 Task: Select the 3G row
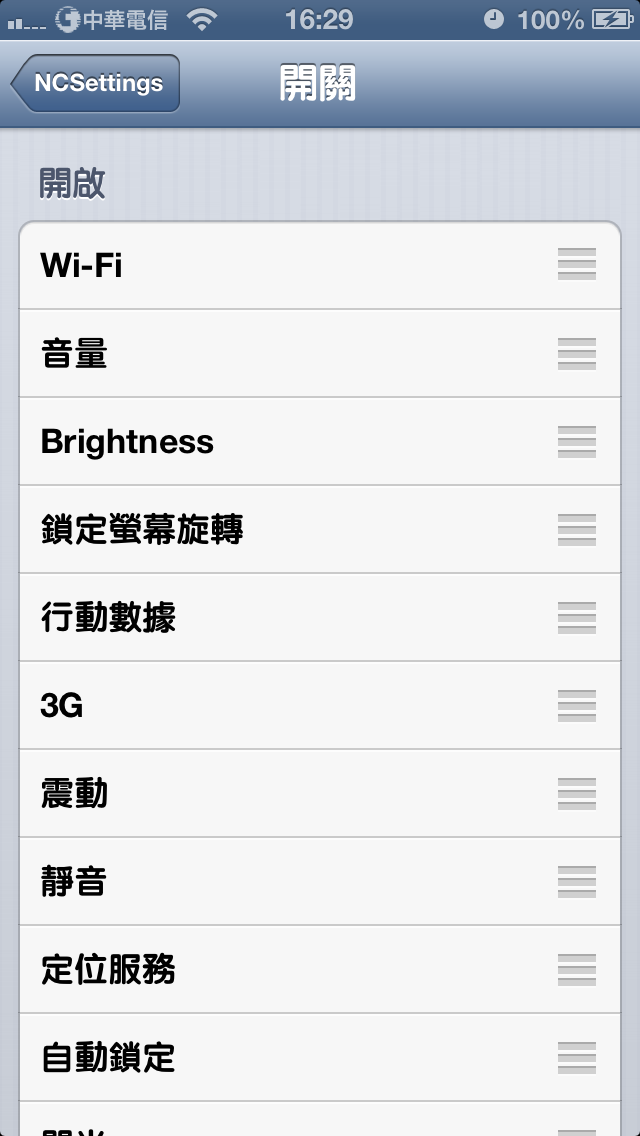coord(320,705)
